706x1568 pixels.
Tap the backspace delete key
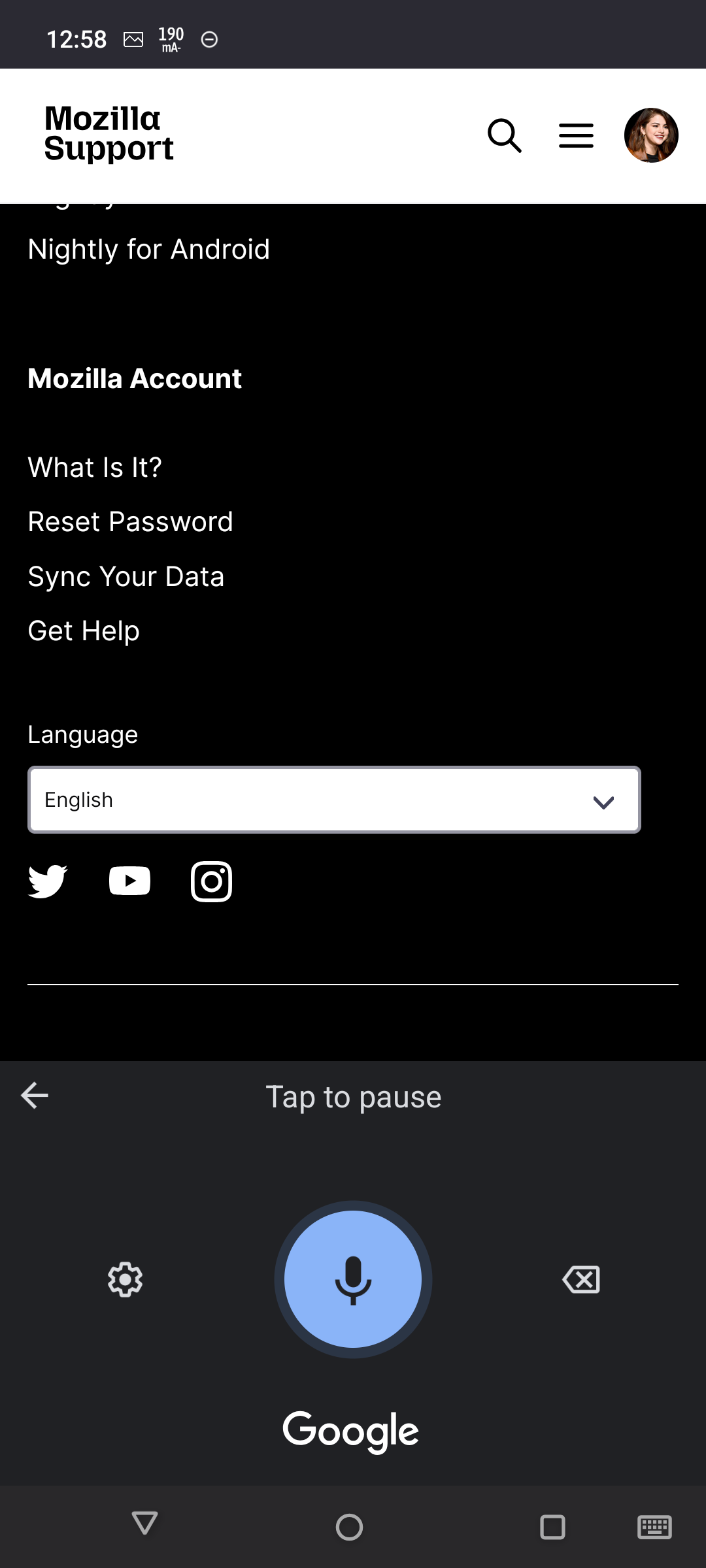[581, 1279]
